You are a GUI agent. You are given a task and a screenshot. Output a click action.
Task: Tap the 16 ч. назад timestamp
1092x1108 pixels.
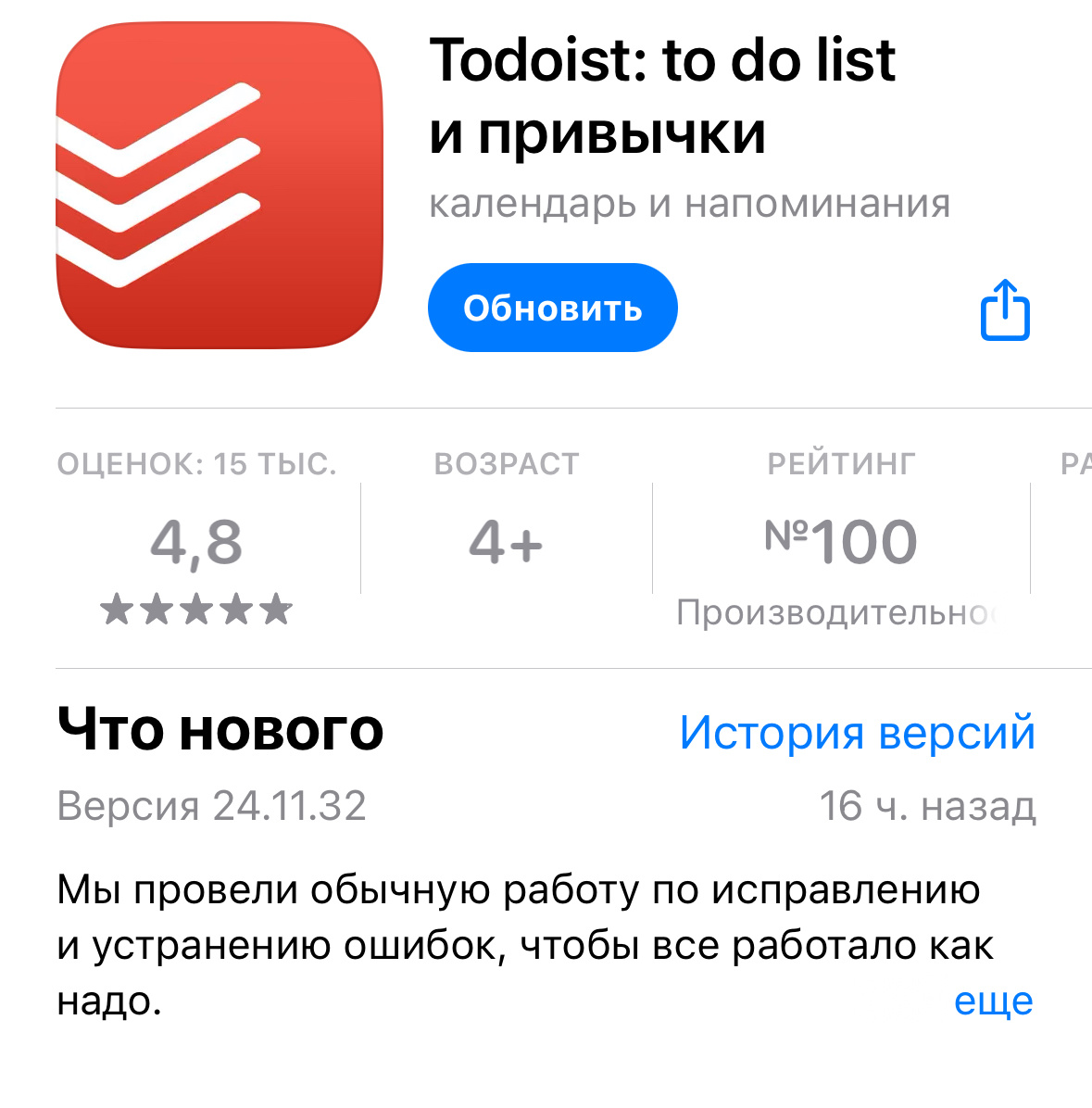point(927,806)
